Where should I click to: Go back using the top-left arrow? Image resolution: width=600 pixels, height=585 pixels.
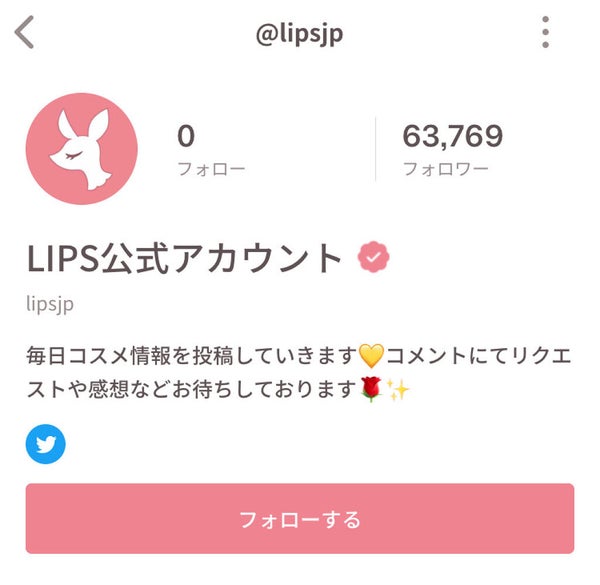(25, 33)
